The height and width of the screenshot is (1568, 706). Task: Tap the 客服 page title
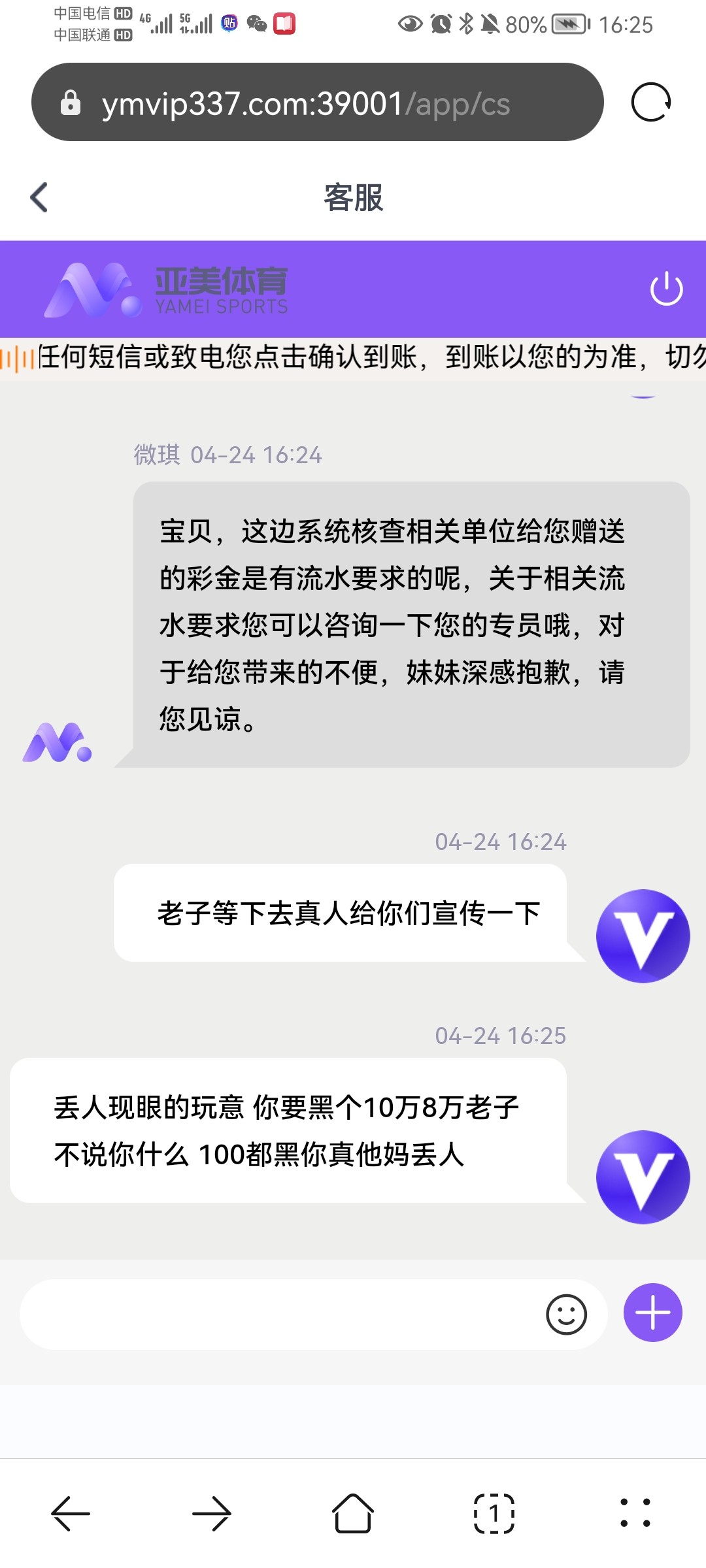pos(353,199)
